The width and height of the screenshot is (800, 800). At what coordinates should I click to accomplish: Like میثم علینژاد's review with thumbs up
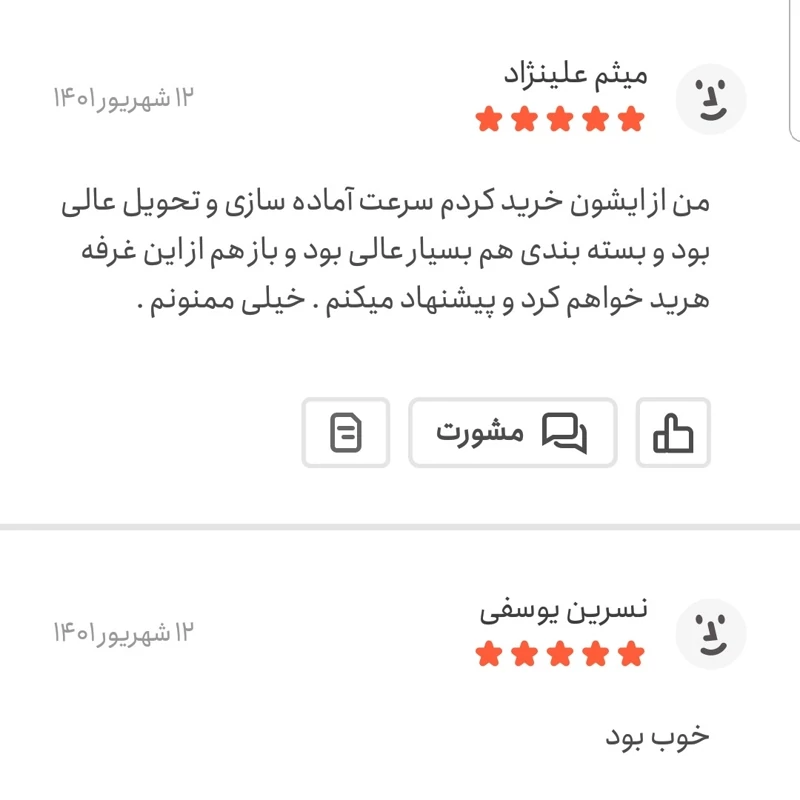(673, 432)
